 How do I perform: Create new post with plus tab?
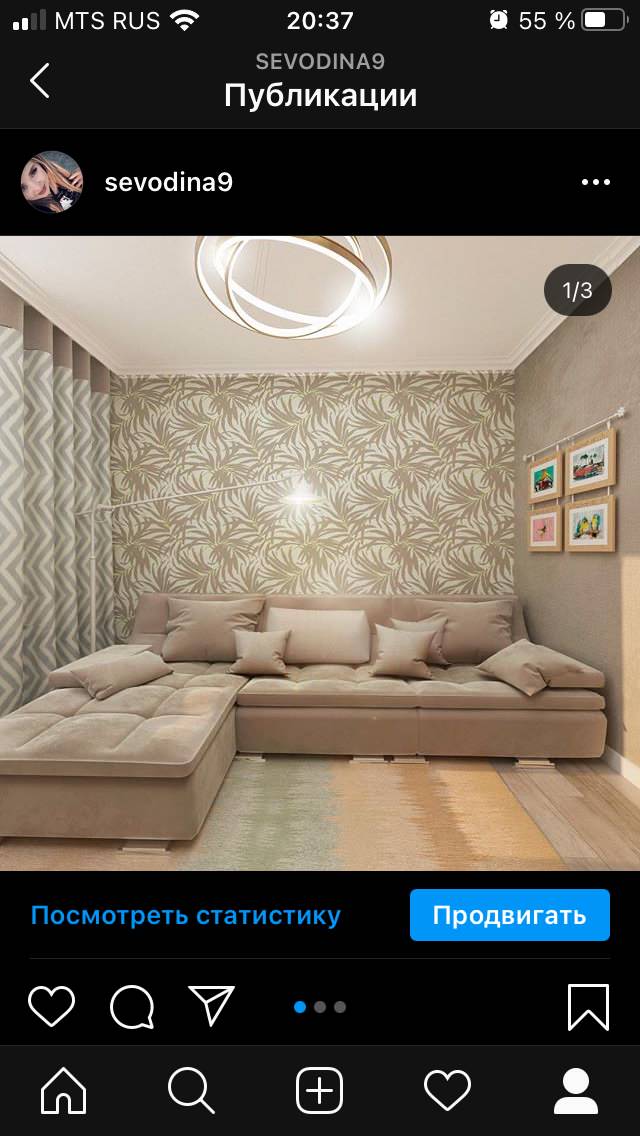pyautogui.click(x=320, y=1090)
